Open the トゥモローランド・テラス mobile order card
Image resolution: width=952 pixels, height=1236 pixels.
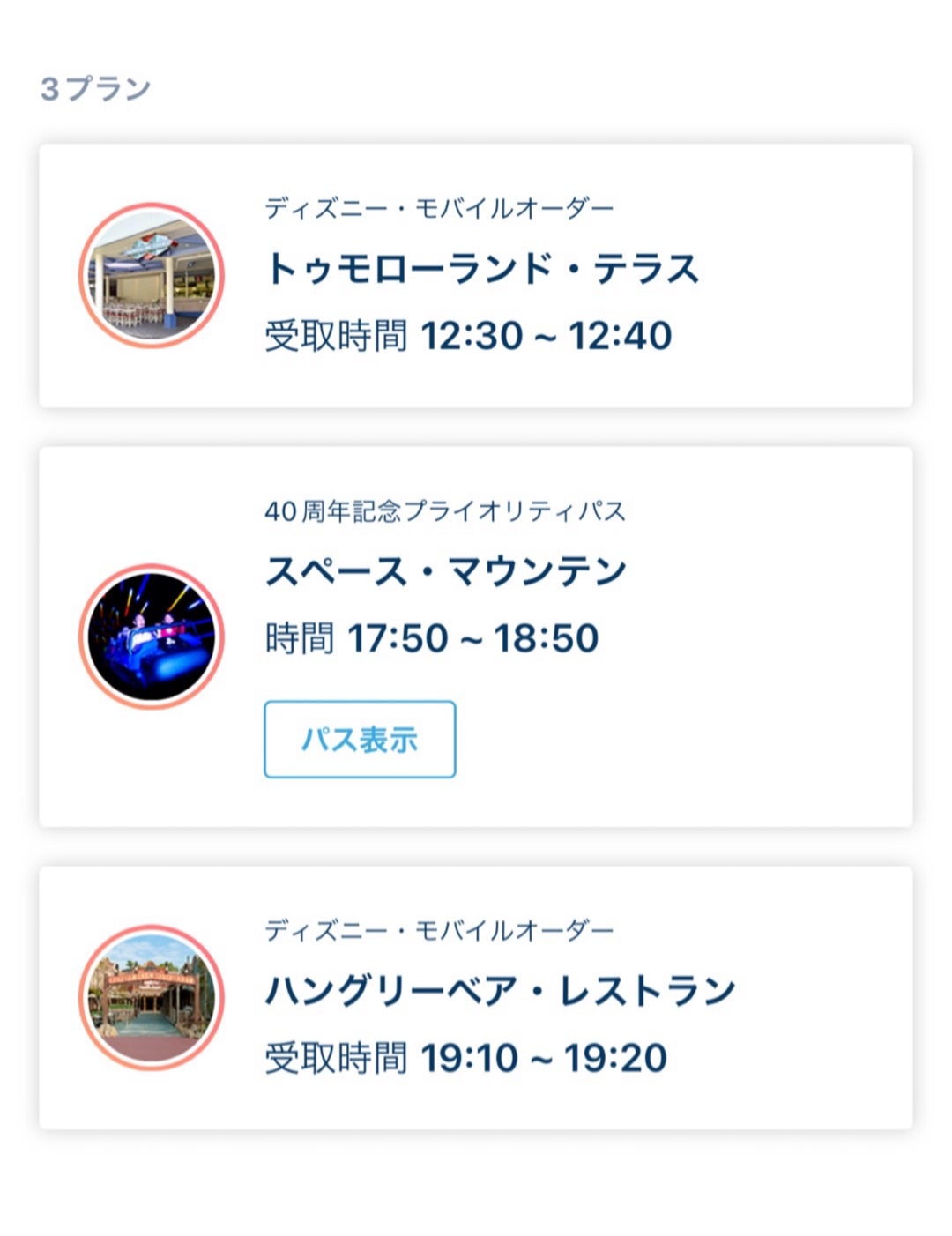coord(476,275)
